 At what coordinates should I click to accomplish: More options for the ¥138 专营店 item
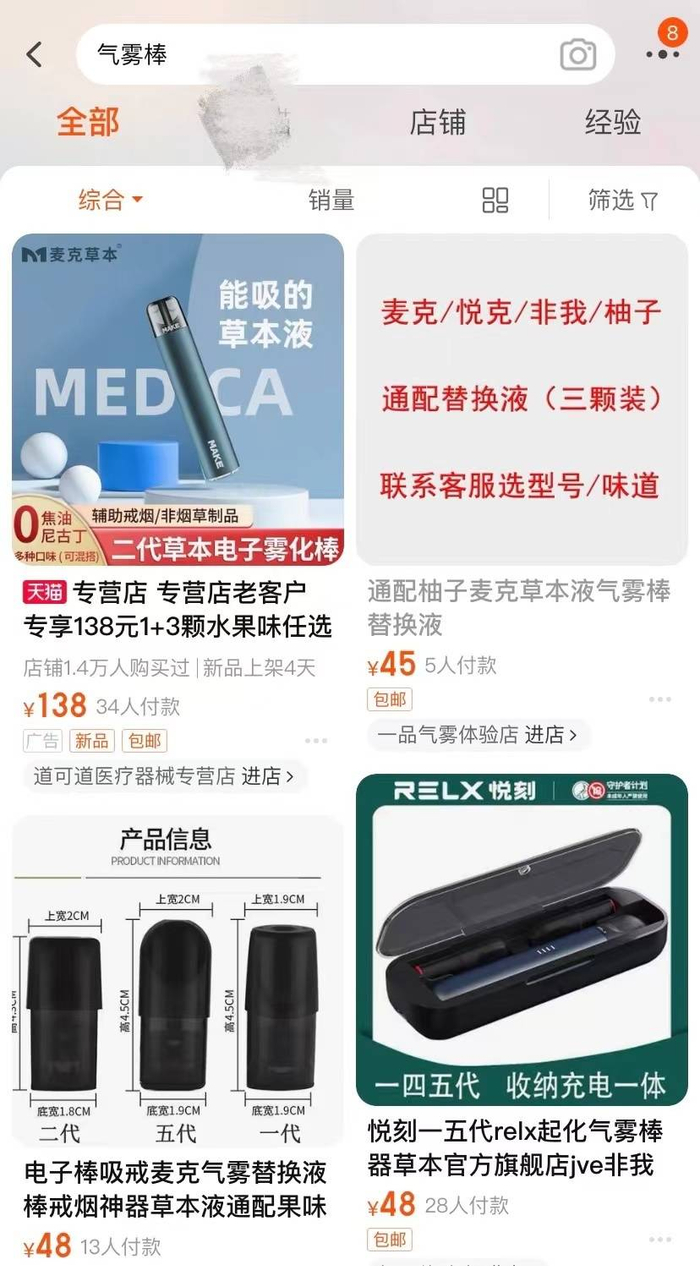tap(316, 741)
